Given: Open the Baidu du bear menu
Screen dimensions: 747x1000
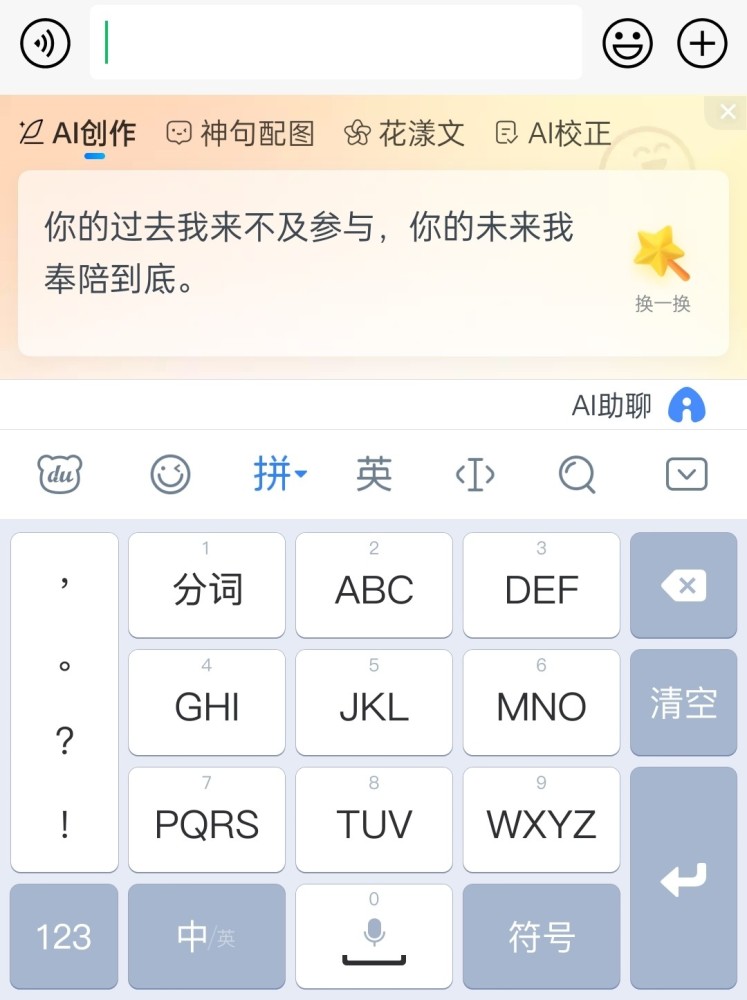Looking at the screenshot, I should click(59, 474).
